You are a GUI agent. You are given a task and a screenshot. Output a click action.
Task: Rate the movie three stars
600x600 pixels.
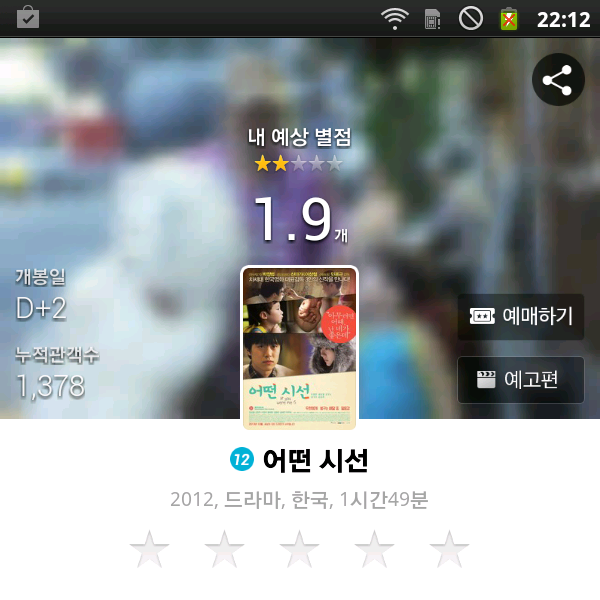(x=299, y=549)
